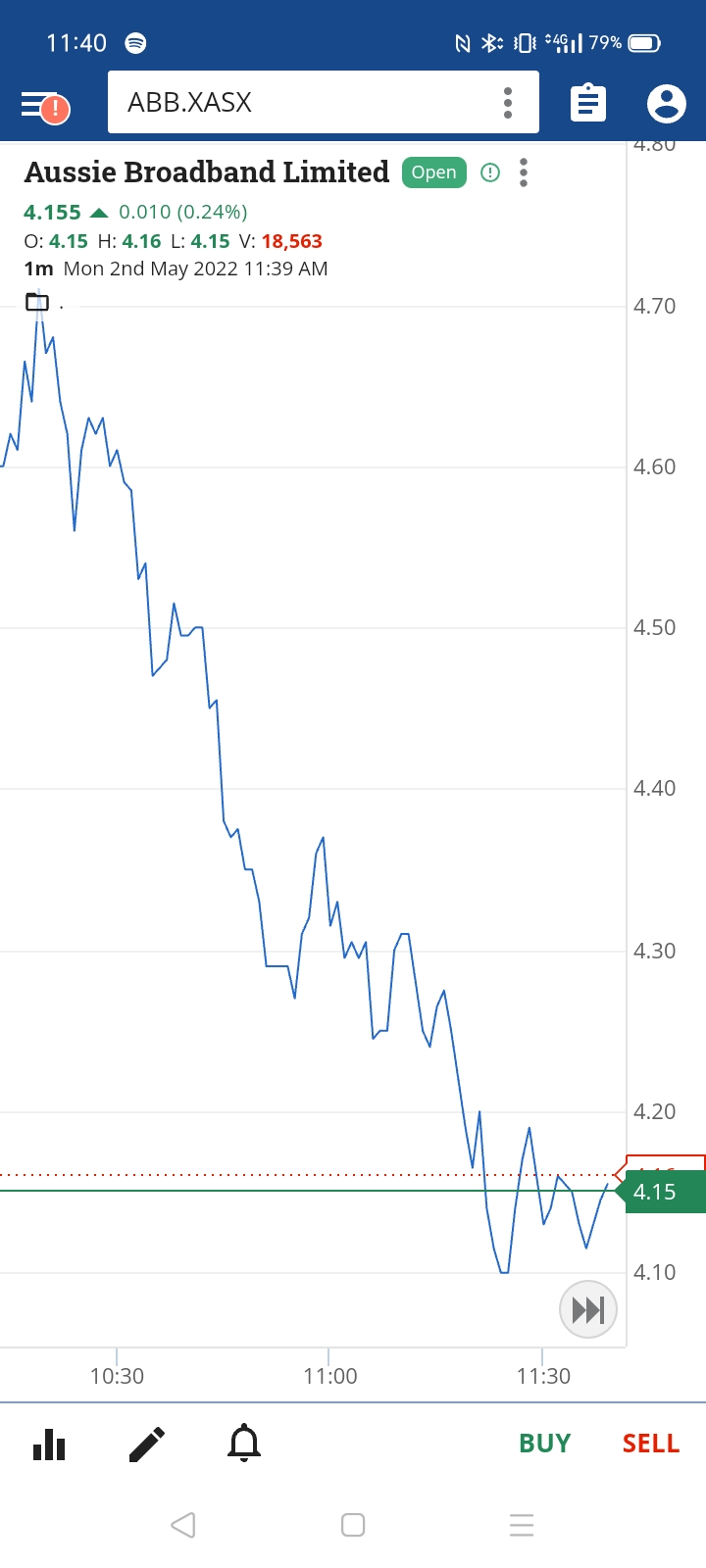Open the chart type bar icon

coord(49,1444)
